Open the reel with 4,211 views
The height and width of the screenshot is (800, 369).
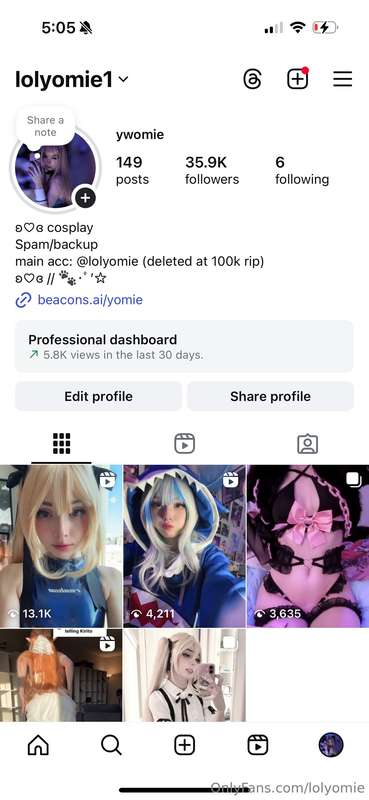(184, 546)
